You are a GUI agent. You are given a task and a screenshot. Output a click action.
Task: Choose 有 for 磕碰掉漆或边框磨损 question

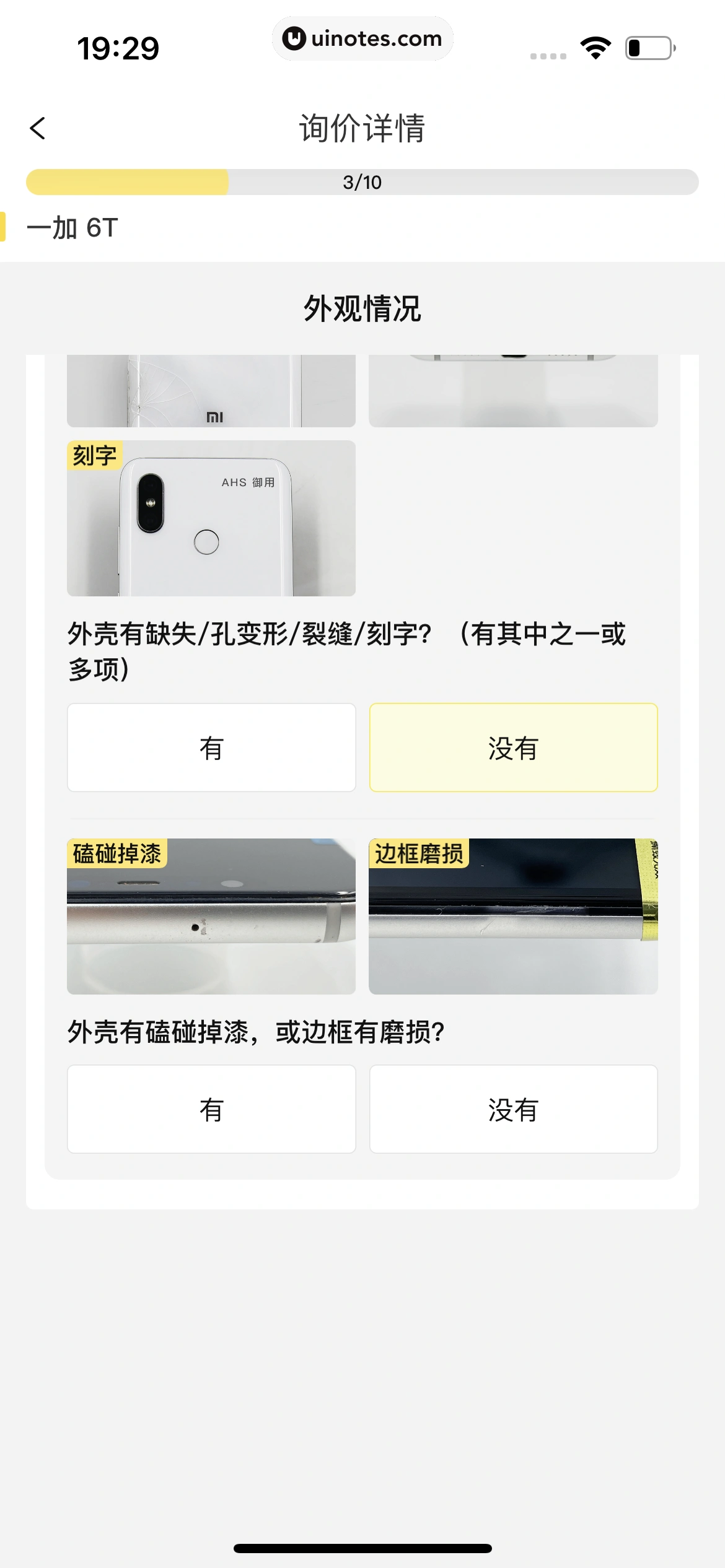coord(211,1109)
